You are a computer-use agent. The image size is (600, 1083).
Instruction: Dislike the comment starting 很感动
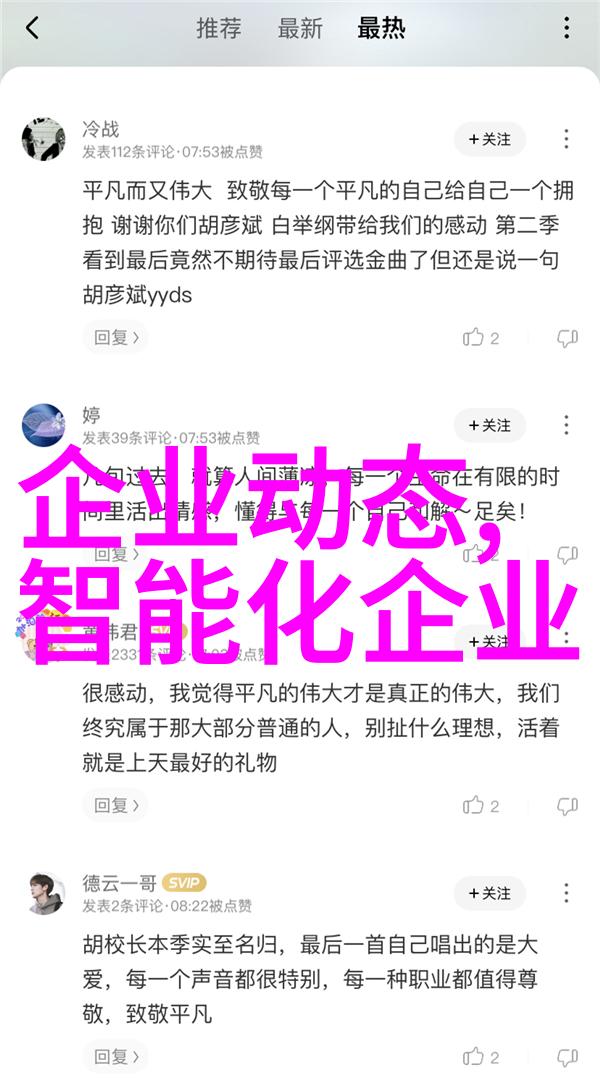point(567,804)
